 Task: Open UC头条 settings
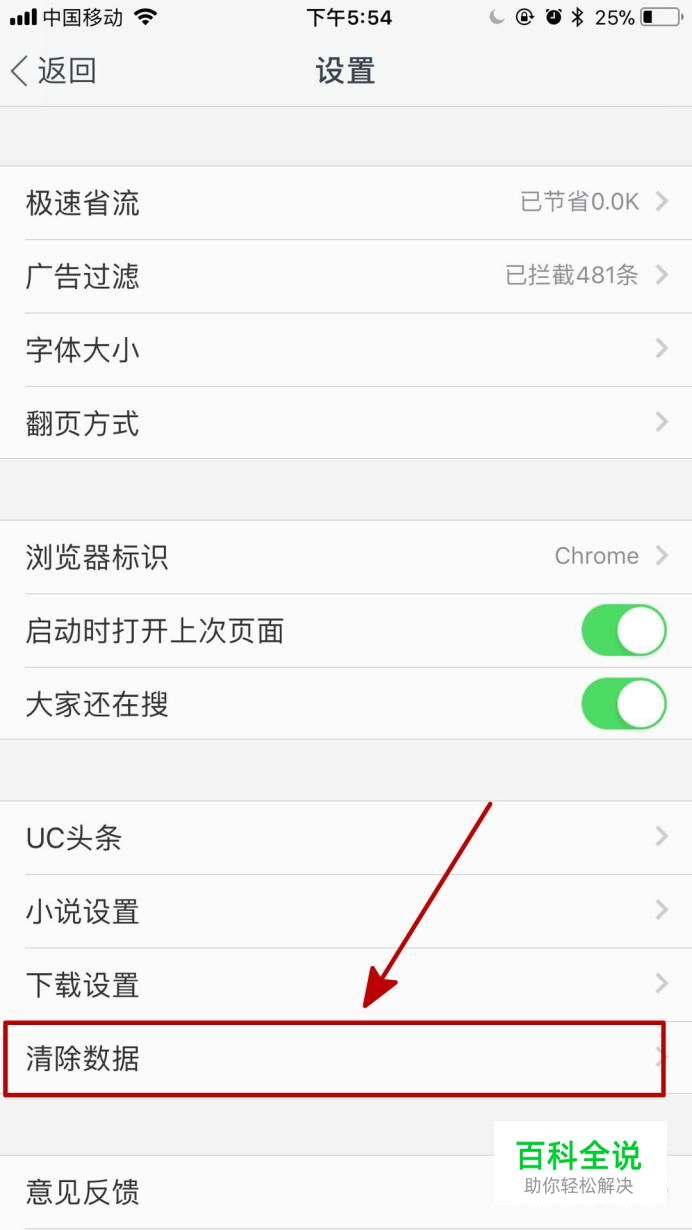pyautogui.click(x=346, y=838)
